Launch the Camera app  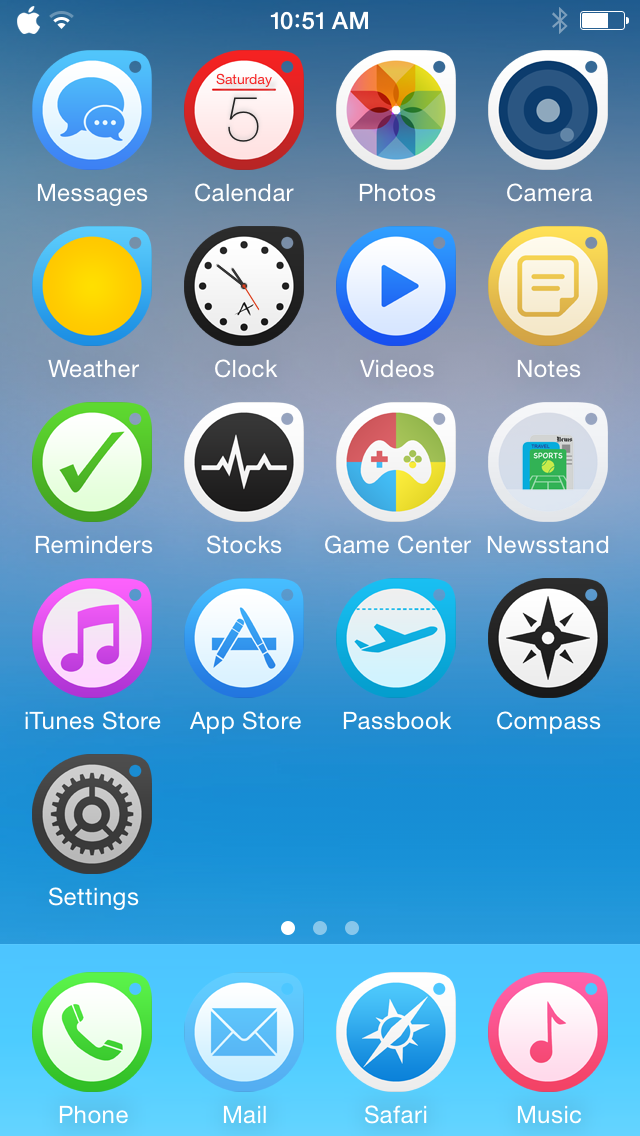coord(548,110)
